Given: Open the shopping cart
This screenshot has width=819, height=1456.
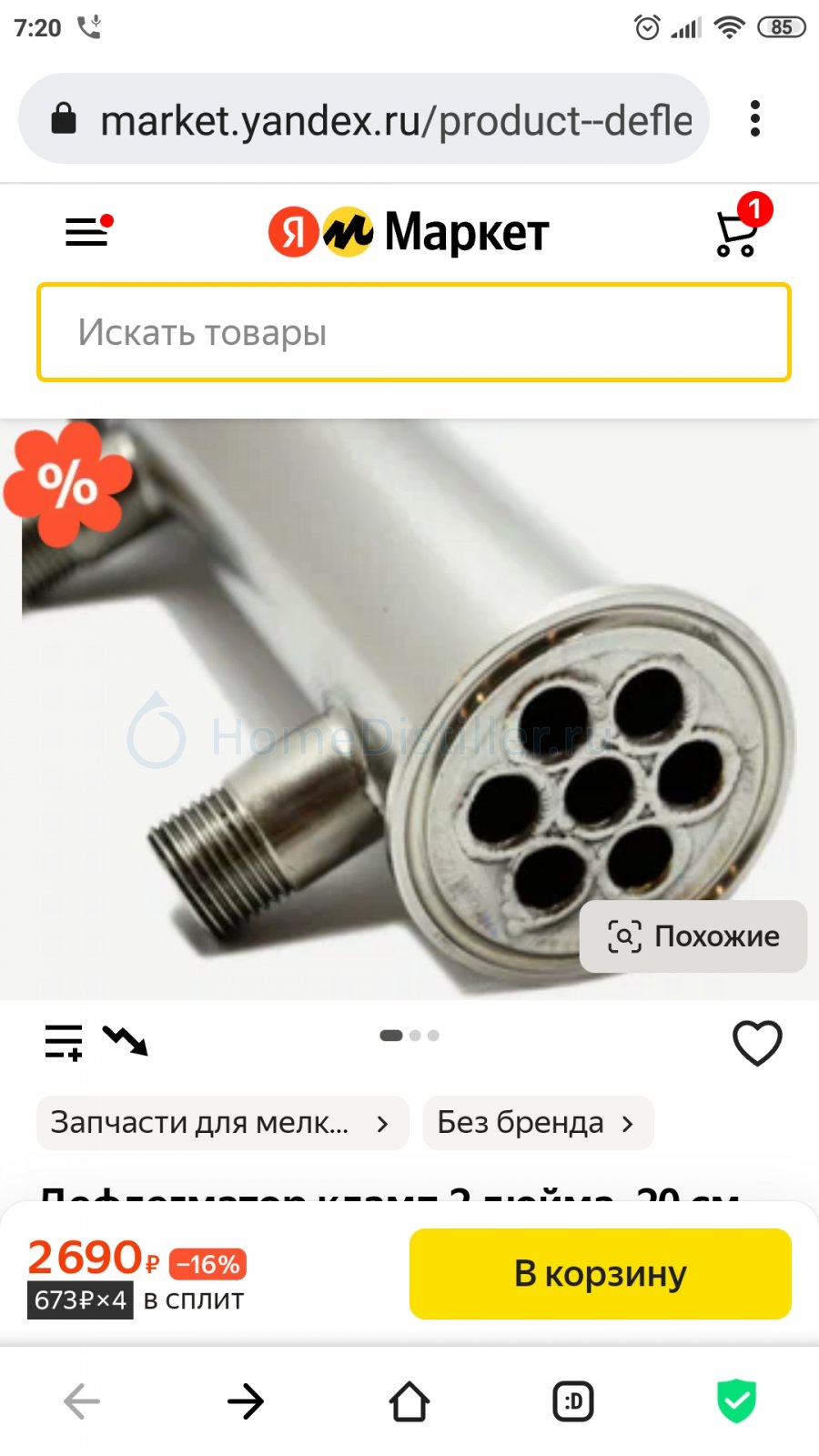Looking at the screenshot, I should coord(741,227).
